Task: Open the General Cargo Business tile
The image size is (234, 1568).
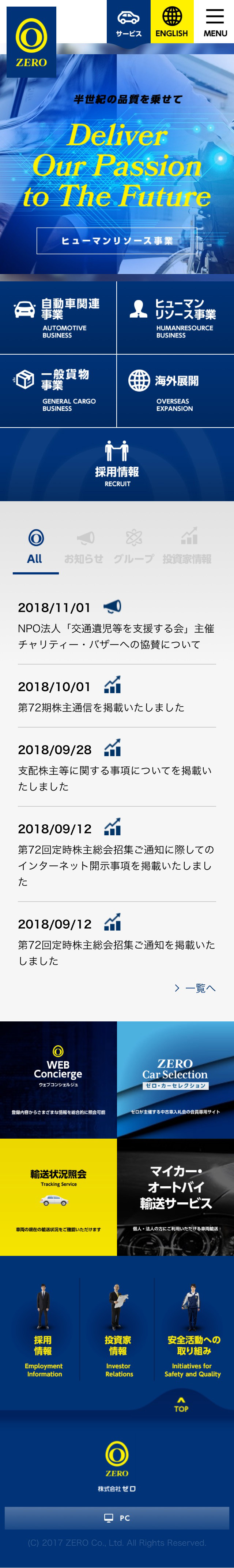Action: point(58,391)
